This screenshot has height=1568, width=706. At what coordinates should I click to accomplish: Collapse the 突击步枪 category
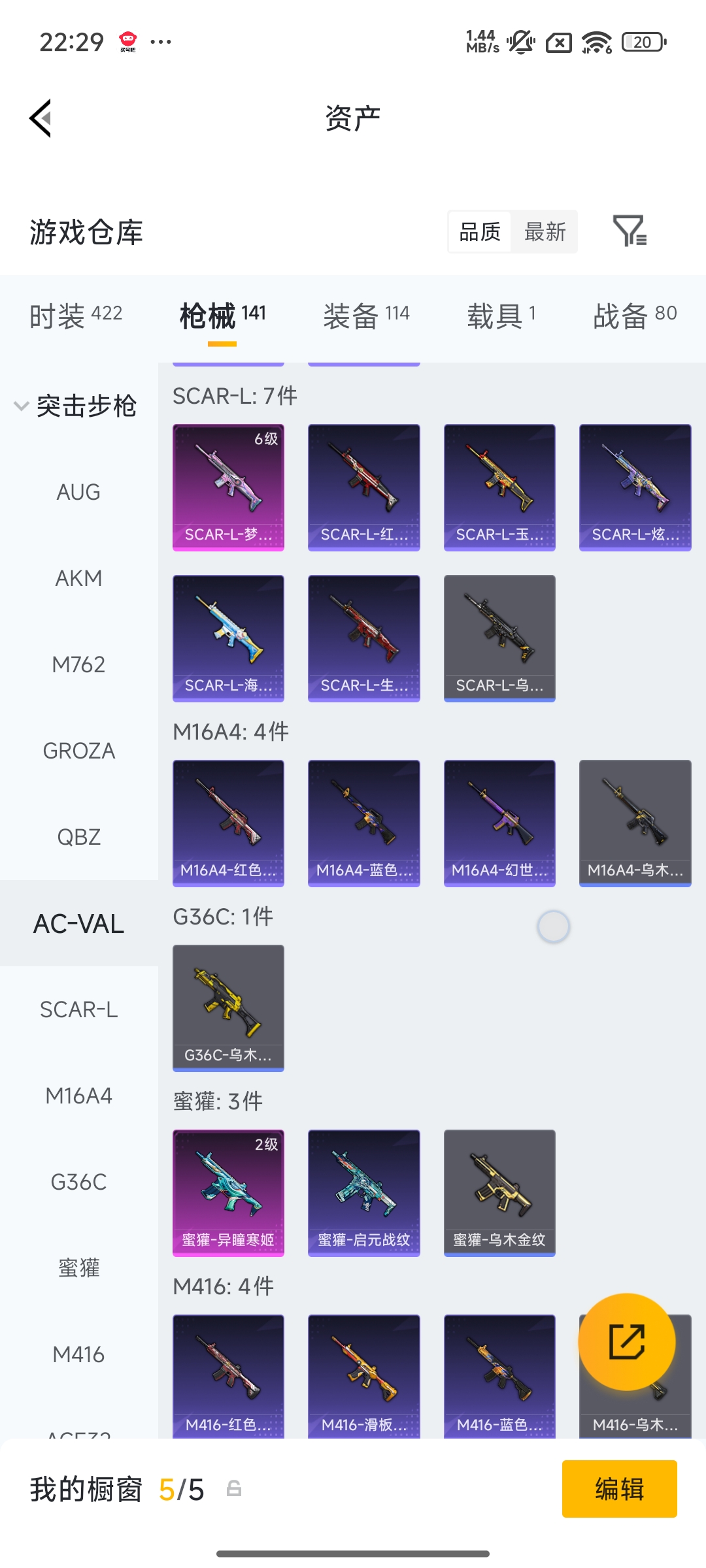[75, 406]
